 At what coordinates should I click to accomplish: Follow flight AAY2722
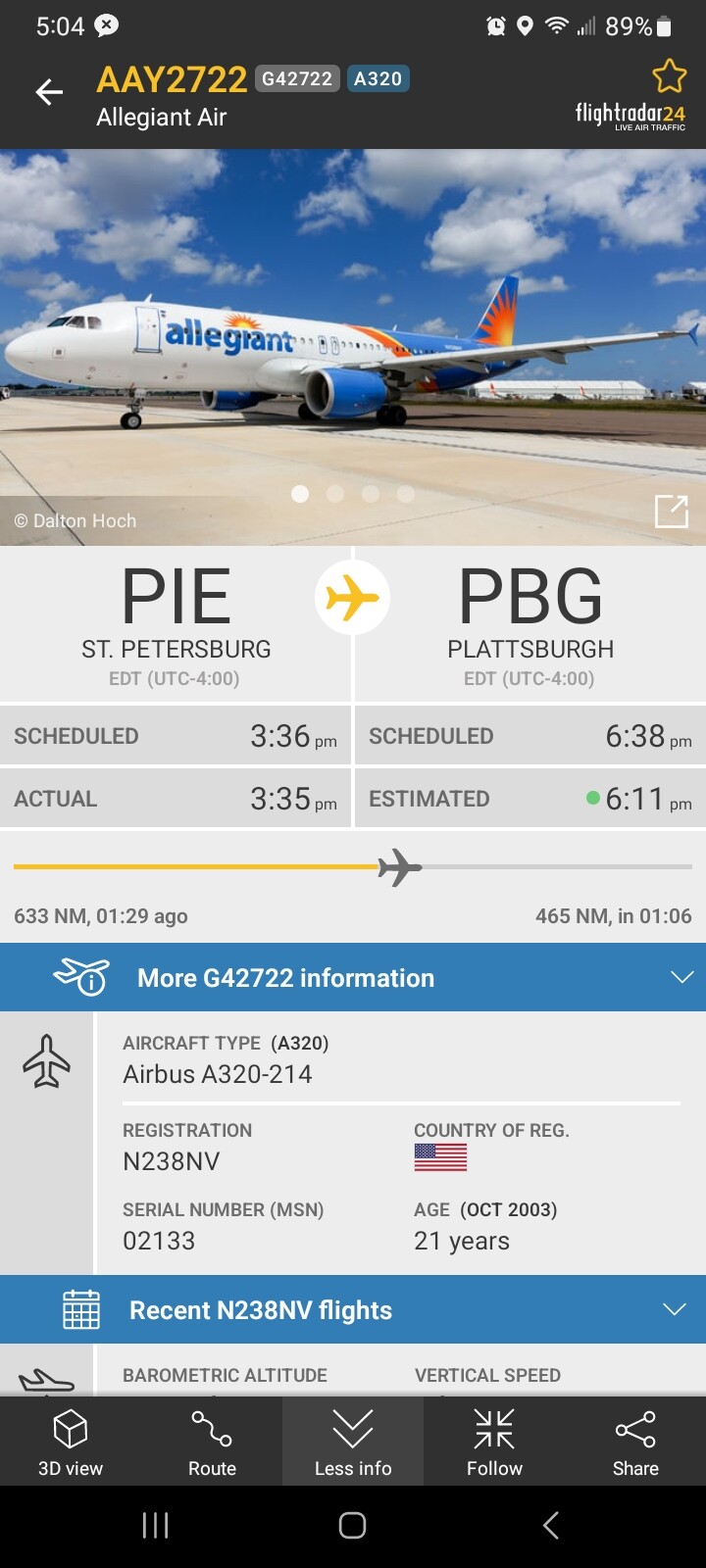tap(494, 1442)
